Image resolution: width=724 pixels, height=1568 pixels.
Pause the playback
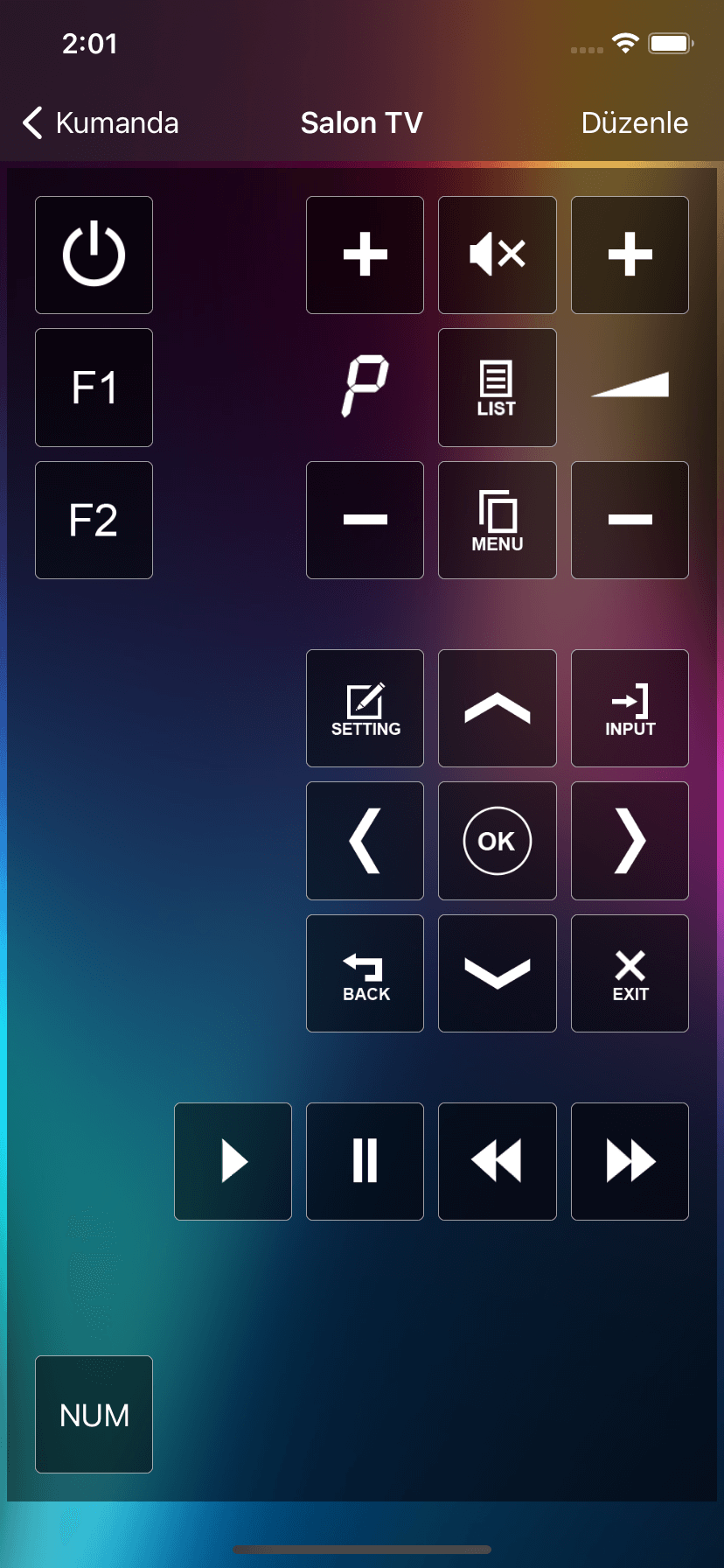[x=365, y=1162]
